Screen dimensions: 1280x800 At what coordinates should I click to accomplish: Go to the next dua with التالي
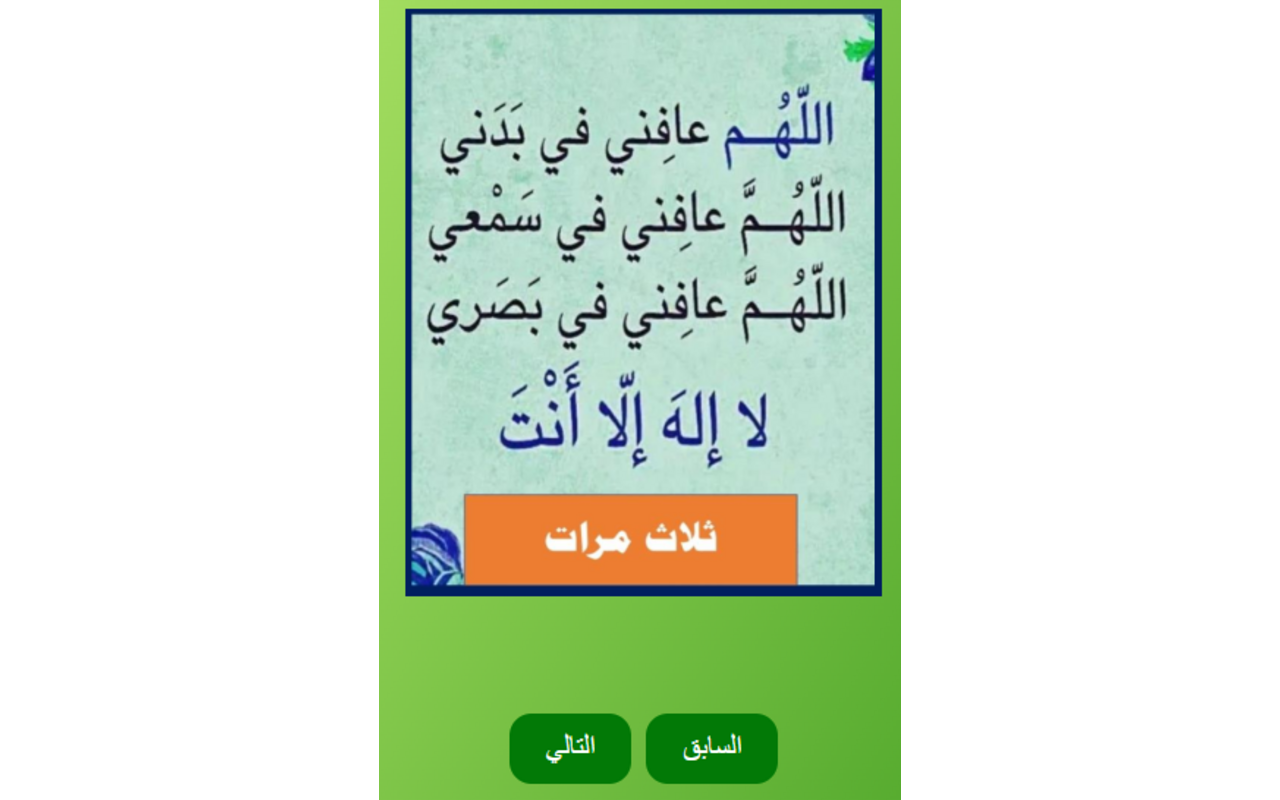pyautogui.click(x=570, y=748)
